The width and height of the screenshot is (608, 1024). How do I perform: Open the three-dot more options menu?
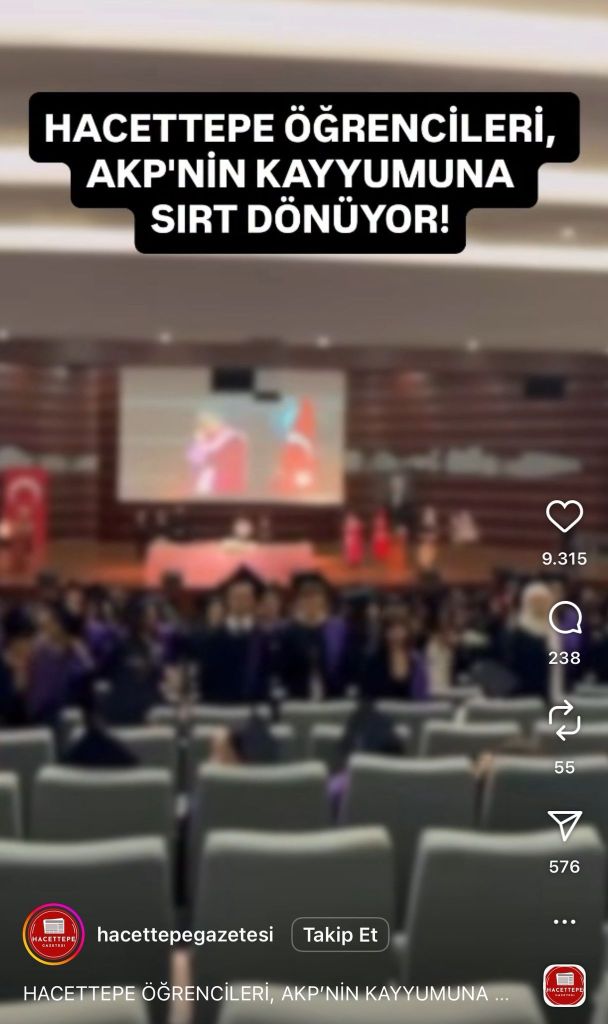click(x=564, y=922)
